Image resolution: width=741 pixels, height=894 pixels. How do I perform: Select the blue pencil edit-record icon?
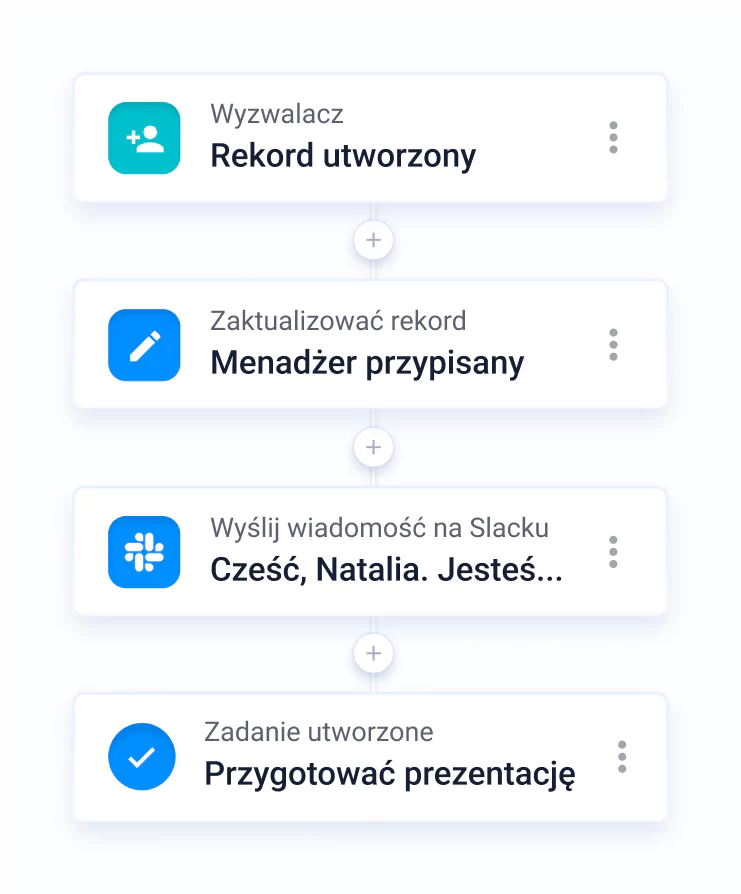click(143, 344)
